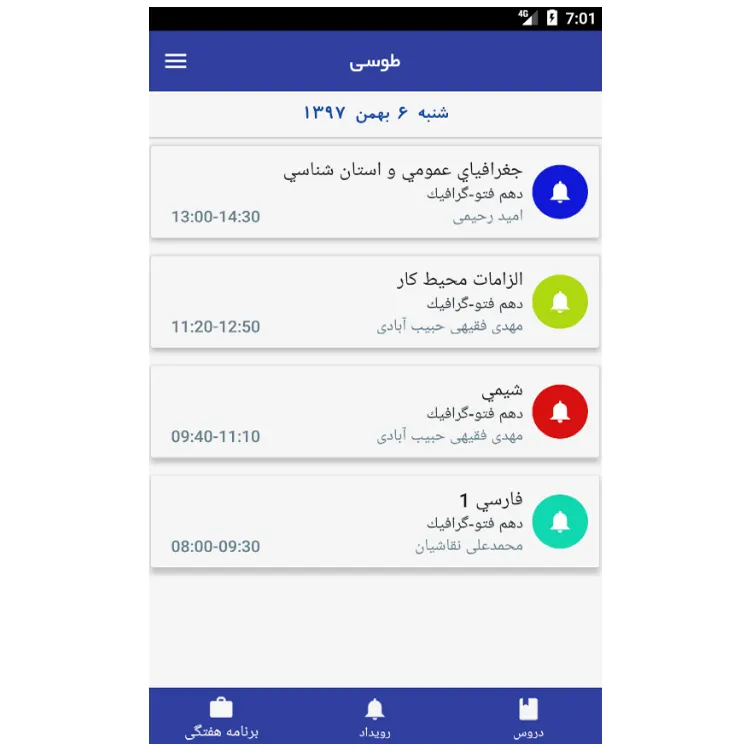750x750 pixels.
Task: Tap the teal bell on the فارسي 1 class
Action: pos(560,521)
